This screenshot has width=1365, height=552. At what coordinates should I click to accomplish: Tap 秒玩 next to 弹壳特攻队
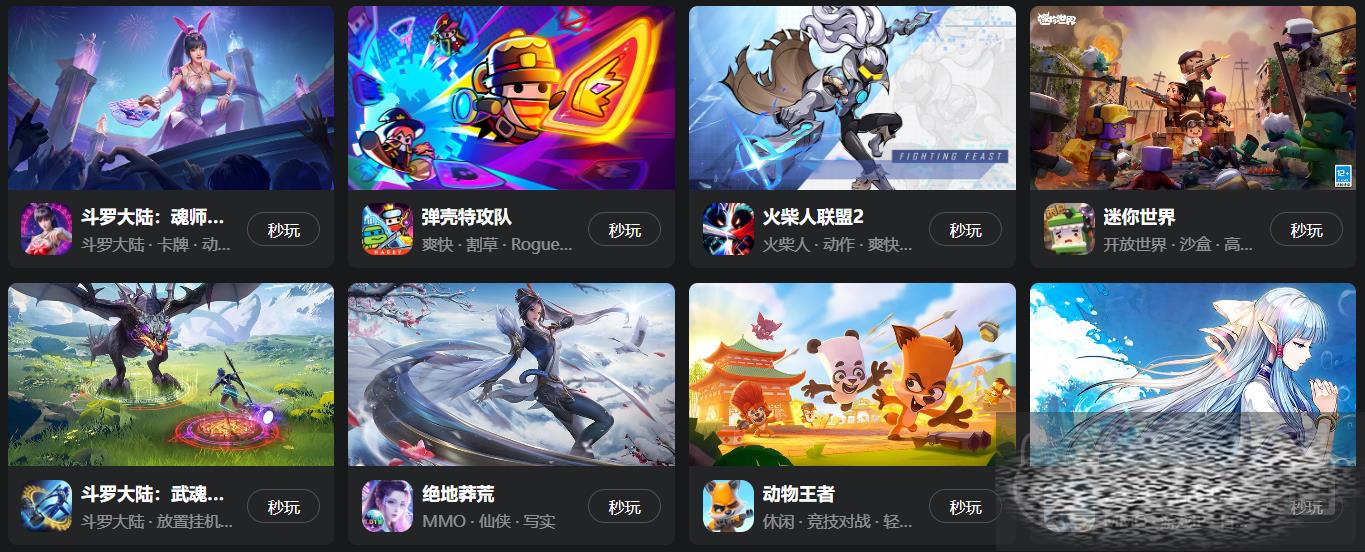624,230
